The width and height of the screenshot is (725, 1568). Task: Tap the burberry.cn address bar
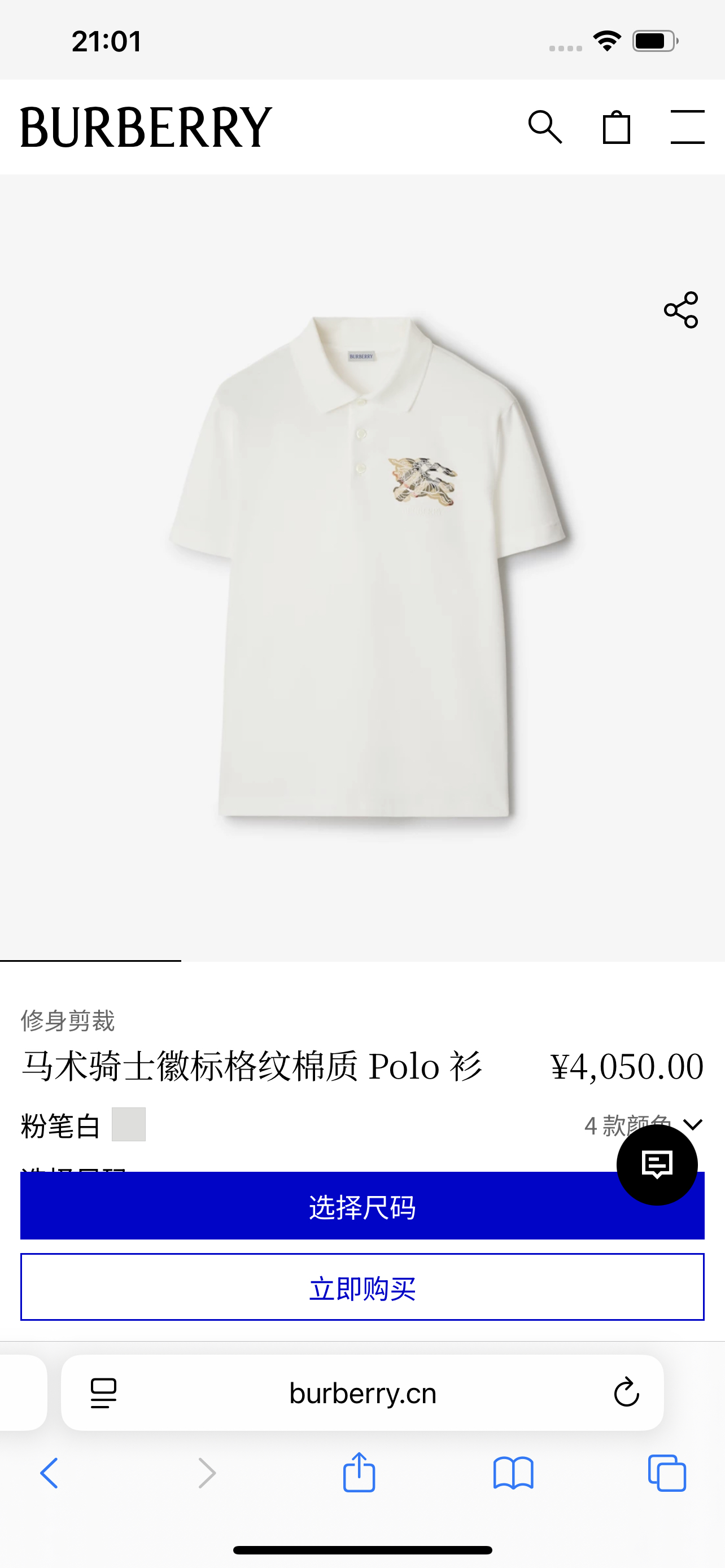point(362,1393)
